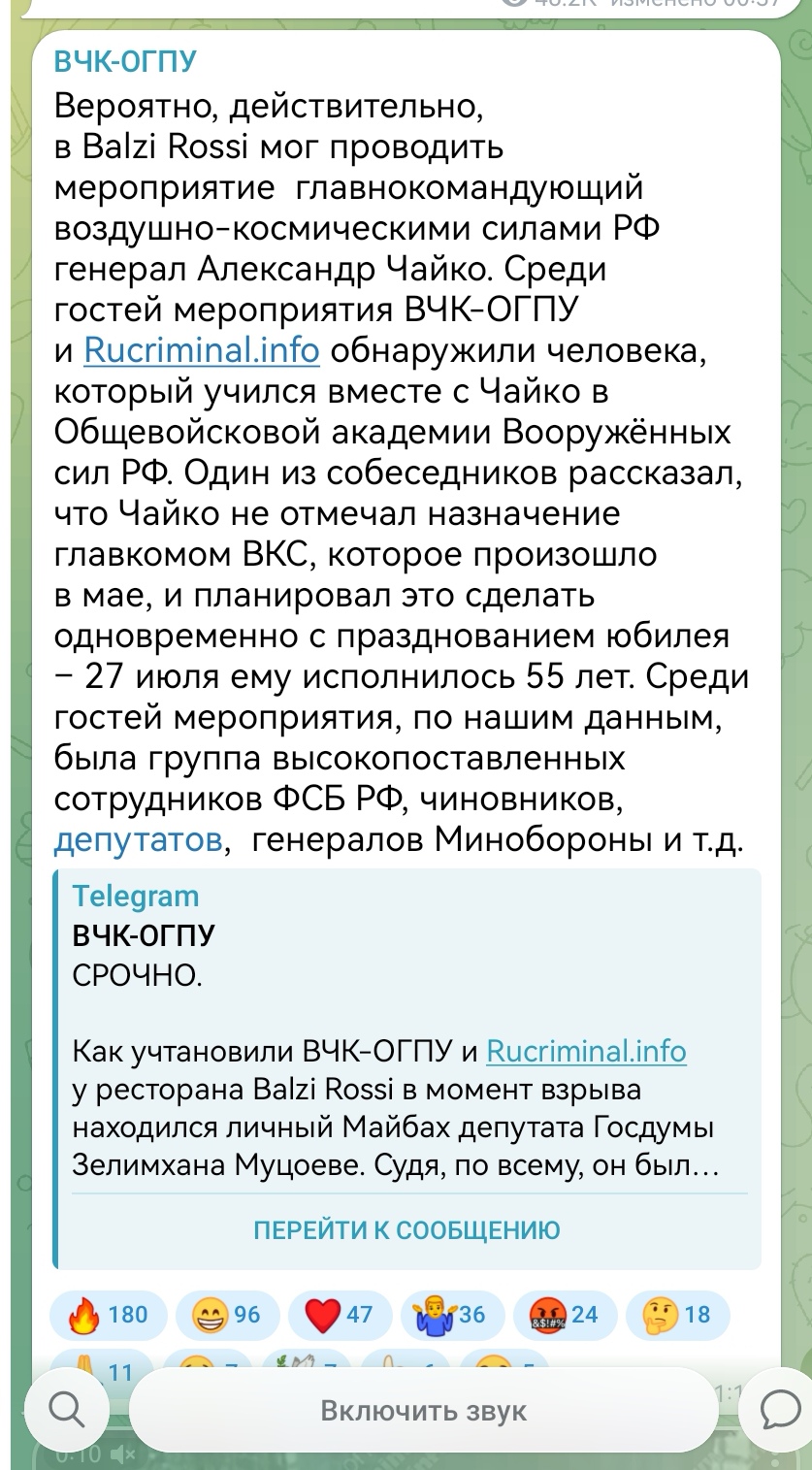This screenshot has width=812, height=1470.
Task: Unmute channel with Включить звук
Action: 424,1411
